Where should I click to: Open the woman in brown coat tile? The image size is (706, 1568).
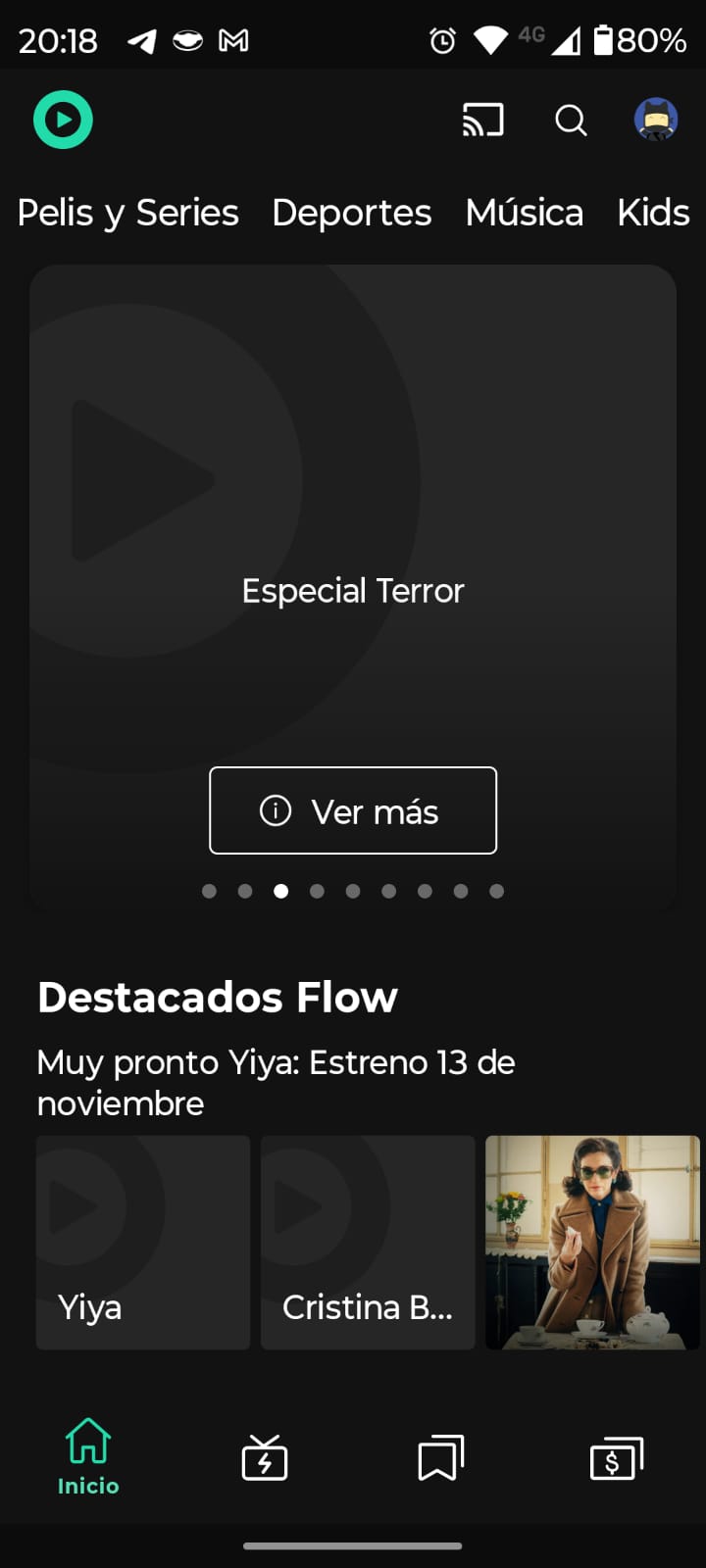[x=592, y=1242]
